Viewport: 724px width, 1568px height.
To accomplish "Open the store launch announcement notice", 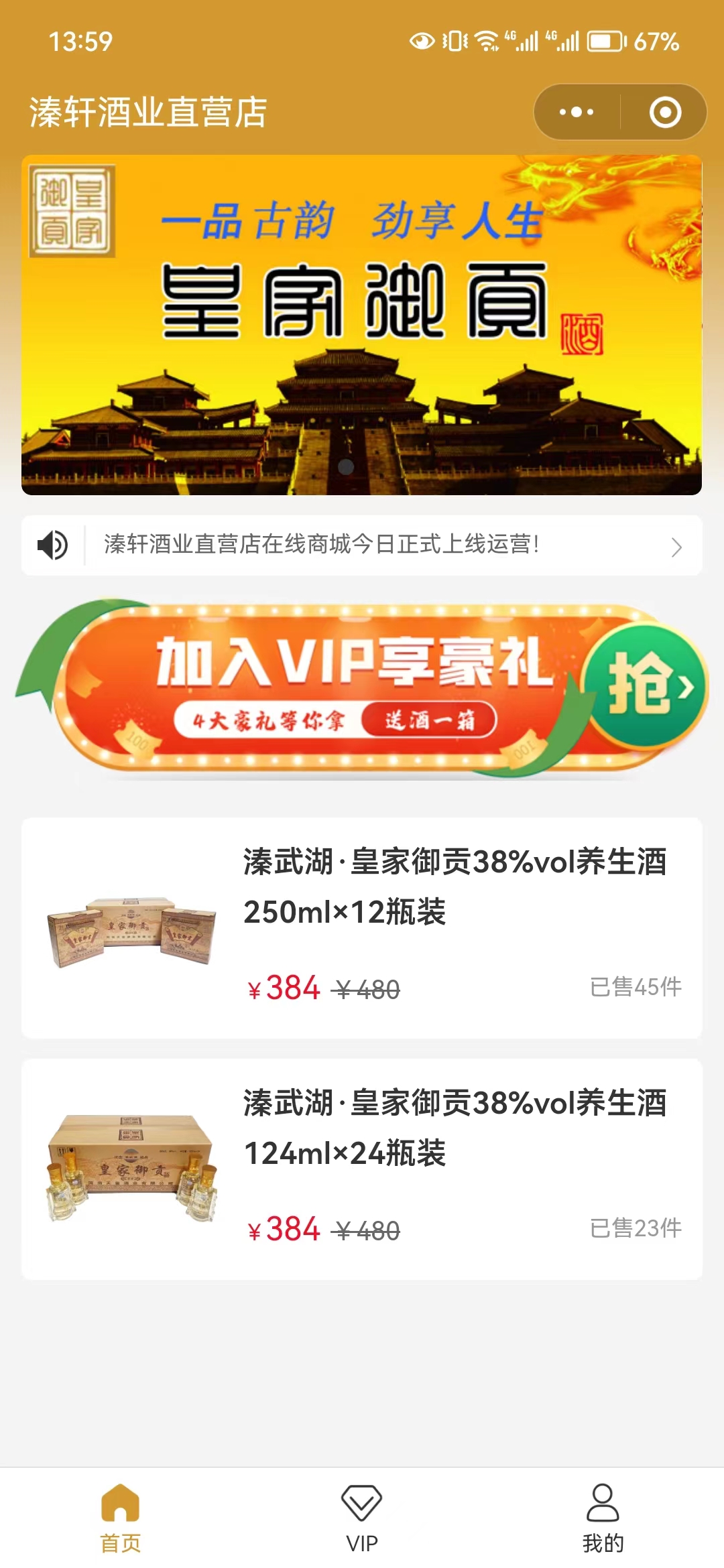I will click(x=361, y=545).
